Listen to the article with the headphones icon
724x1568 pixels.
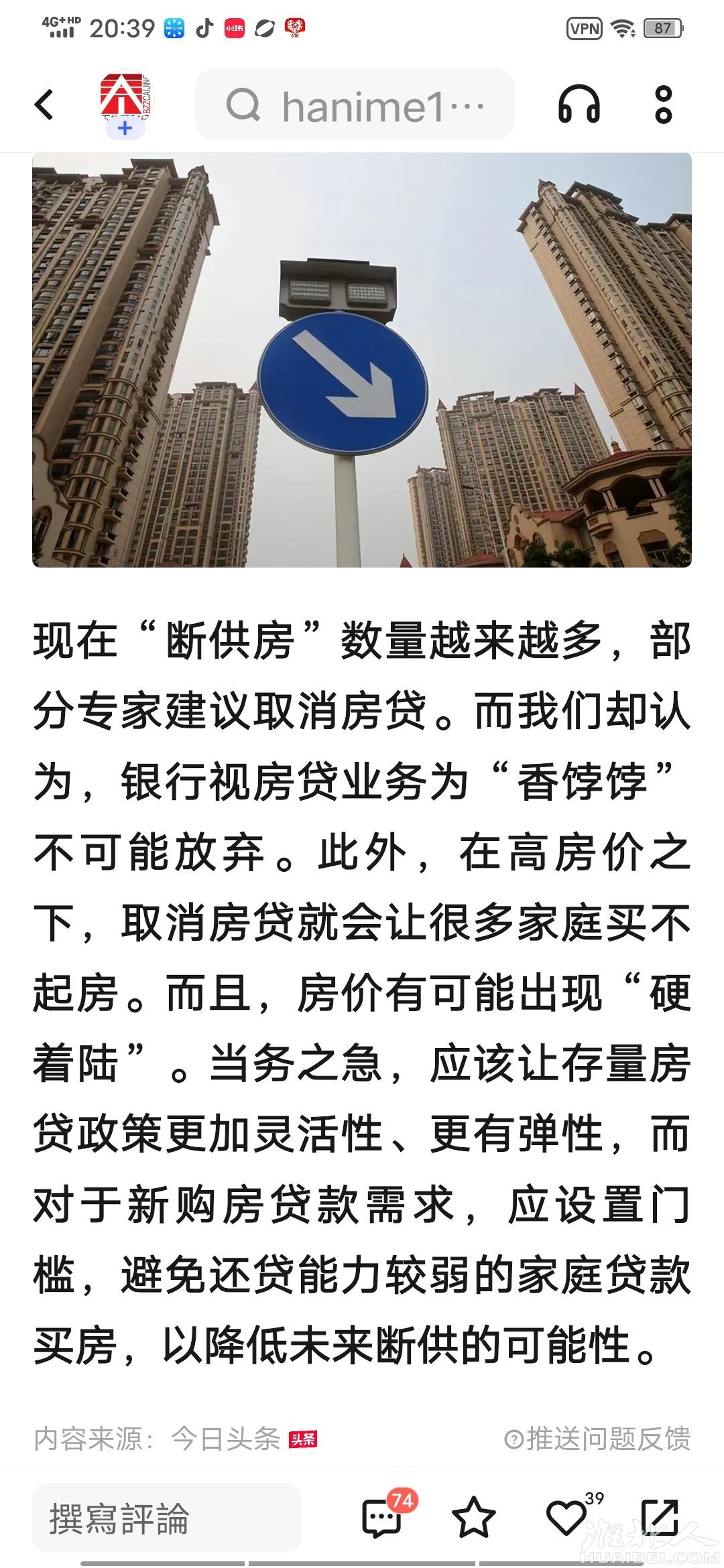pyautogui.click(x=579, y=105)
